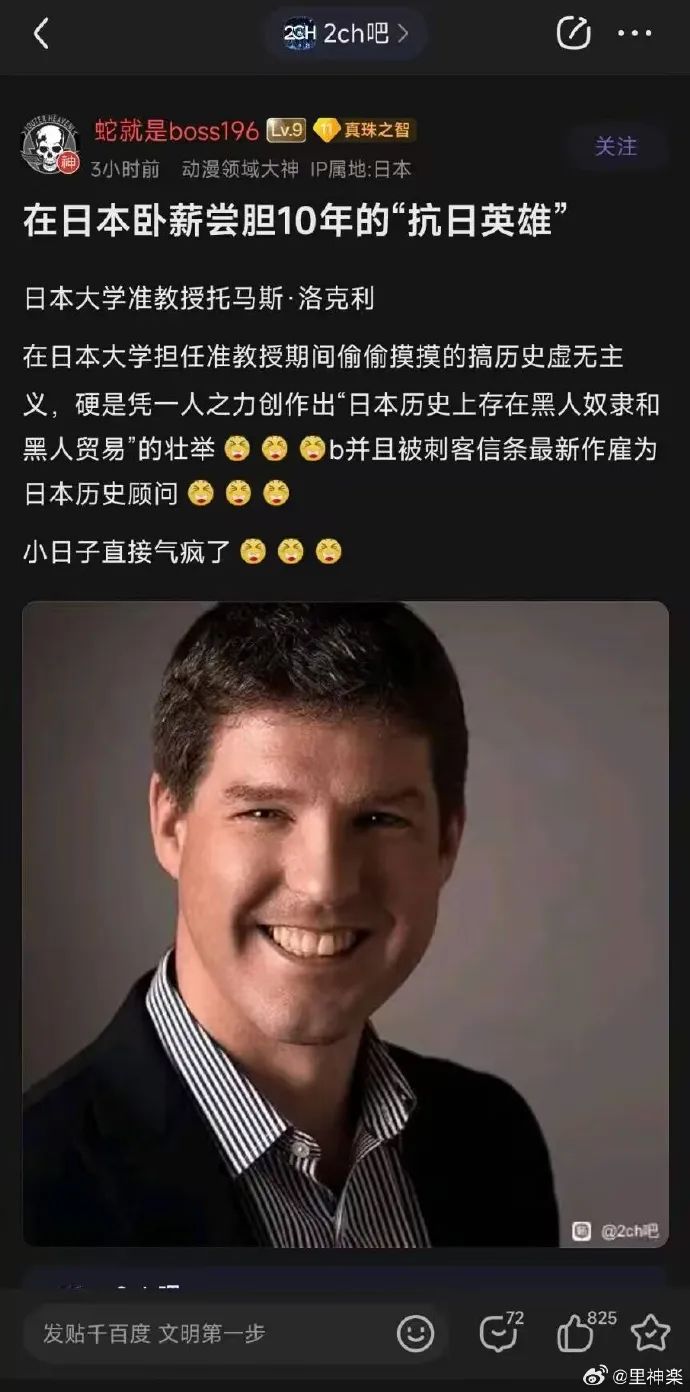The width and height of the screenshot is (690, 1392).
Task: Open the three-dot overflow menu
Action: pyautogui.click(x=635, y=34)
